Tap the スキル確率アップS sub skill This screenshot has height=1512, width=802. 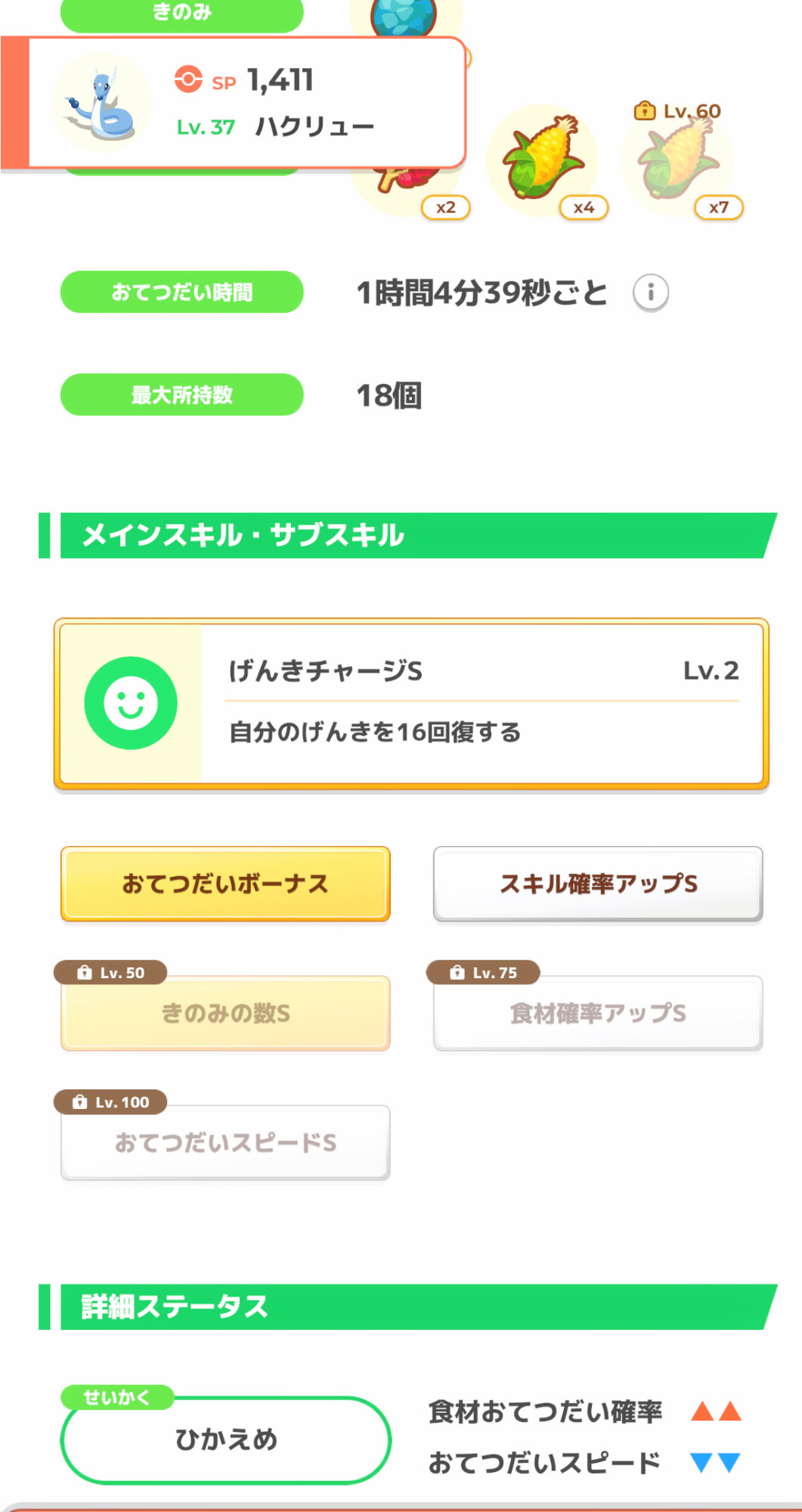coord(598,884)
